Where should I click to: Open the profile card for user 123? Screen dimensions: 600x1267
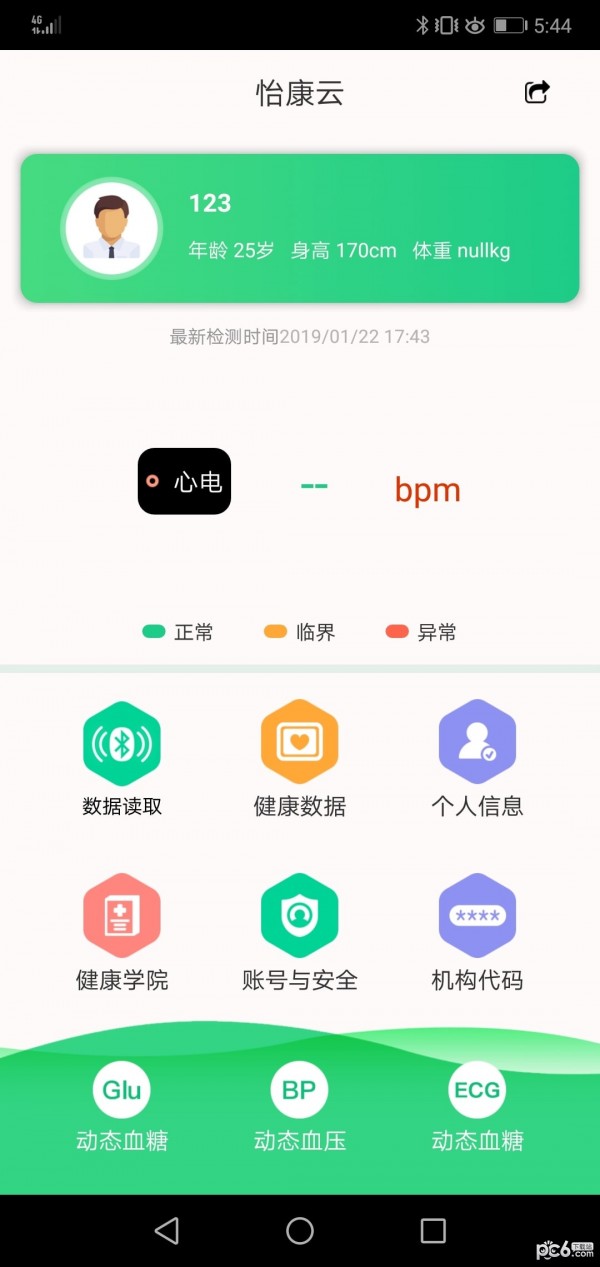[x=300, y=228]
